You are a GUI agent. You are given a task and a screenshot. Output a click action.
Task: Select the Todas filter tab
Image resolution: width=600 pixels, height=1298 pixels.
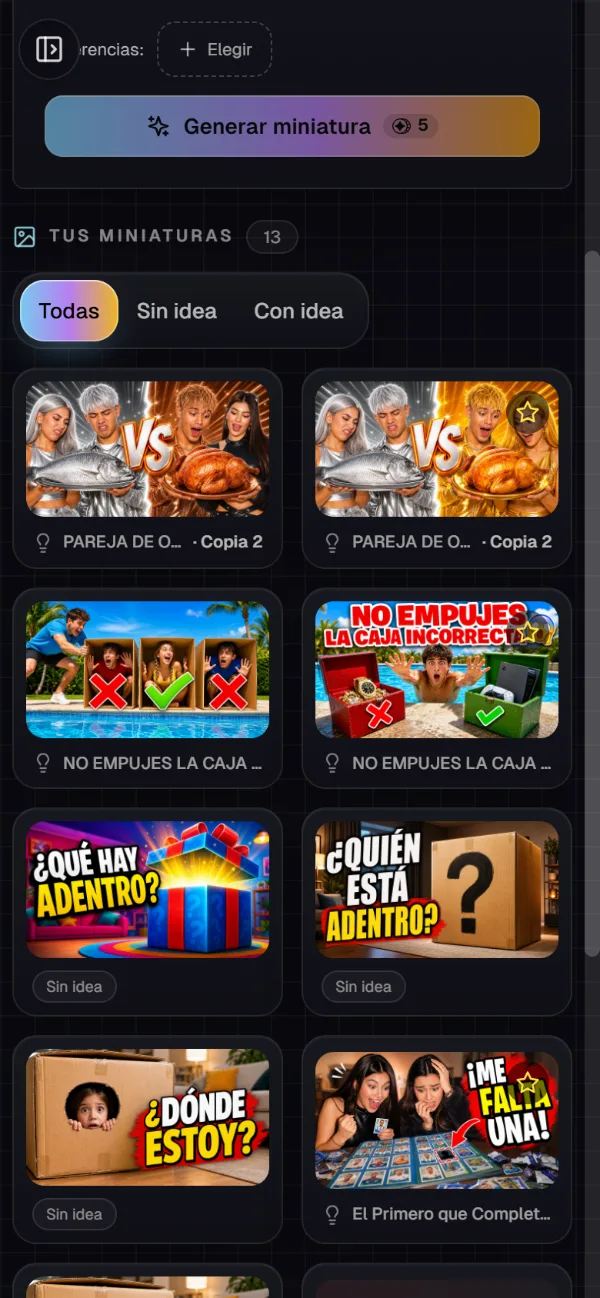[x=69, y=311]
